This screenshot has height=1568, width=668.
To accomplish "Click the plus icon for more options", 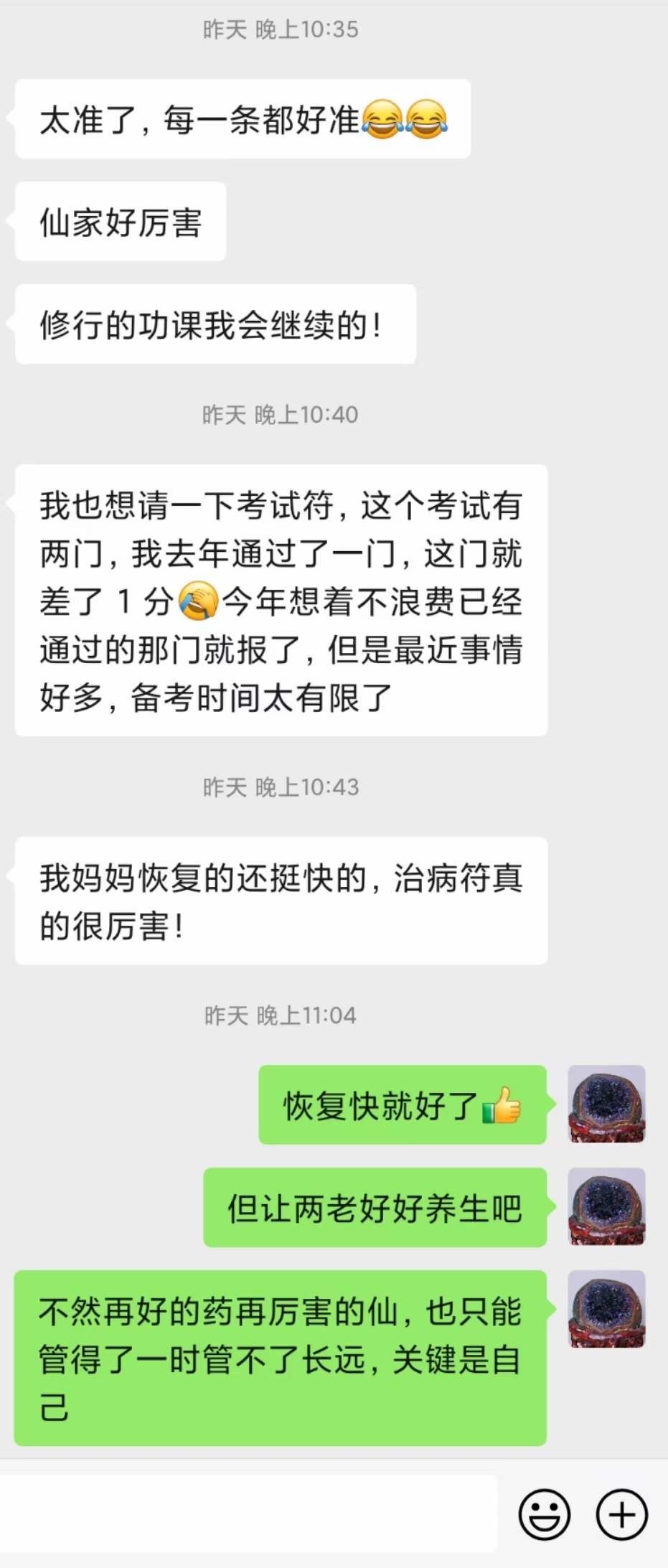I will [x=621, y=1516].
